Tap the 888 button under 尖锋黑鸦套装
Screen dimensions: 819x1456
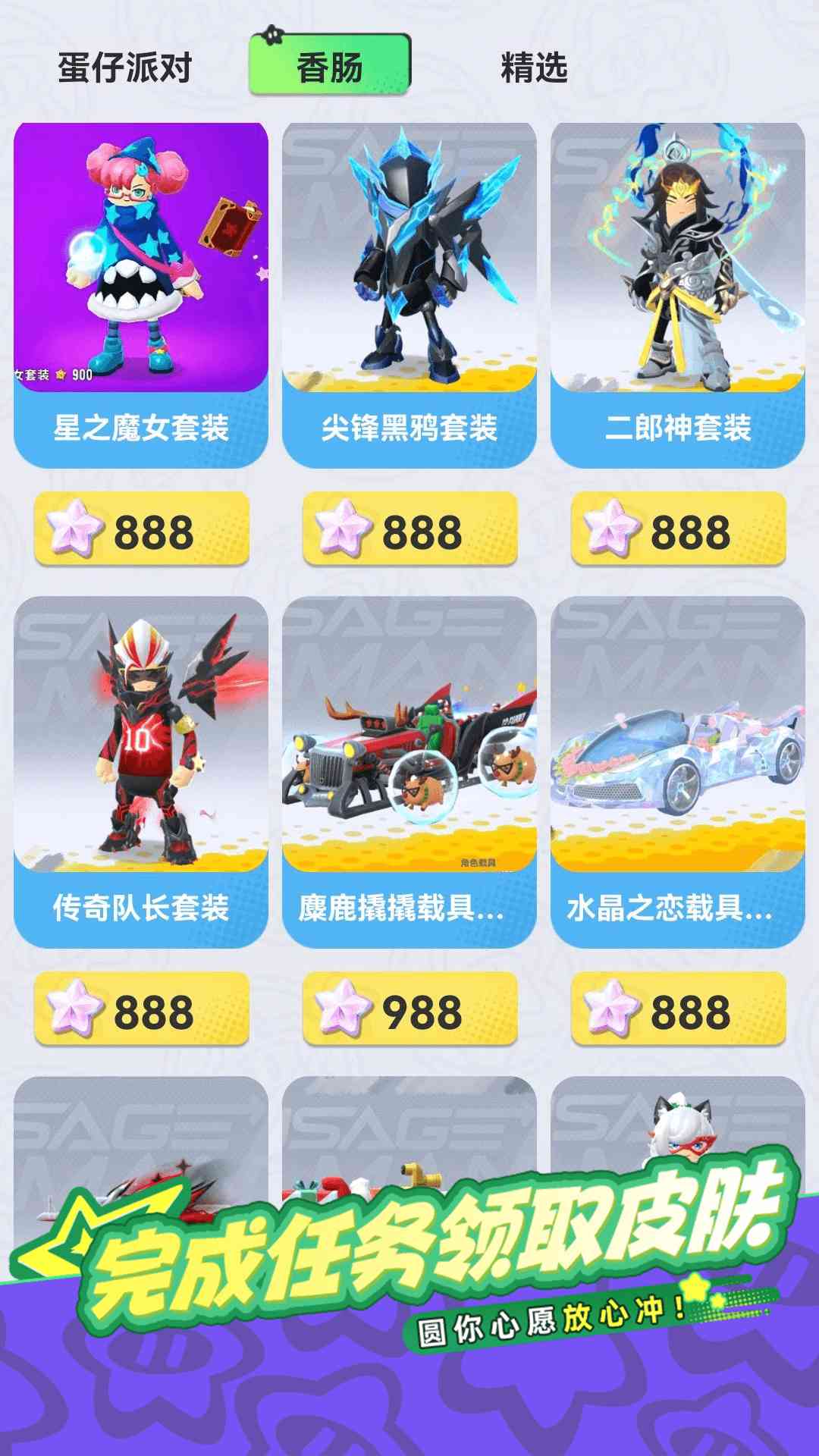coord(410,530)
